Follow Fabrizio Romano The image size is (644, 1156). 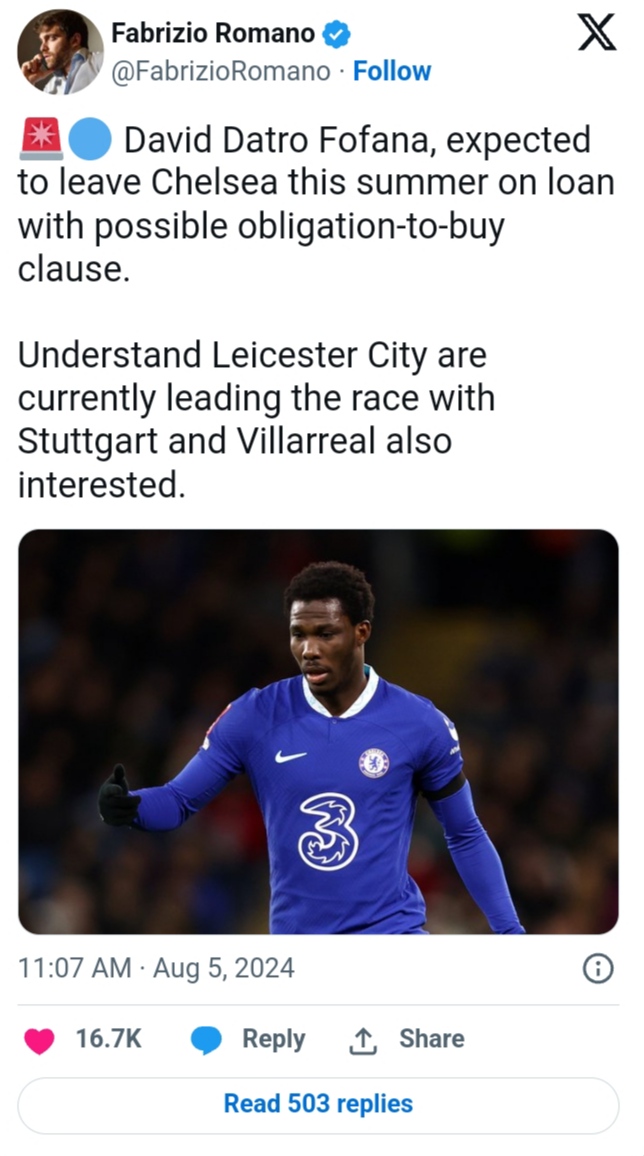(392, 72)
